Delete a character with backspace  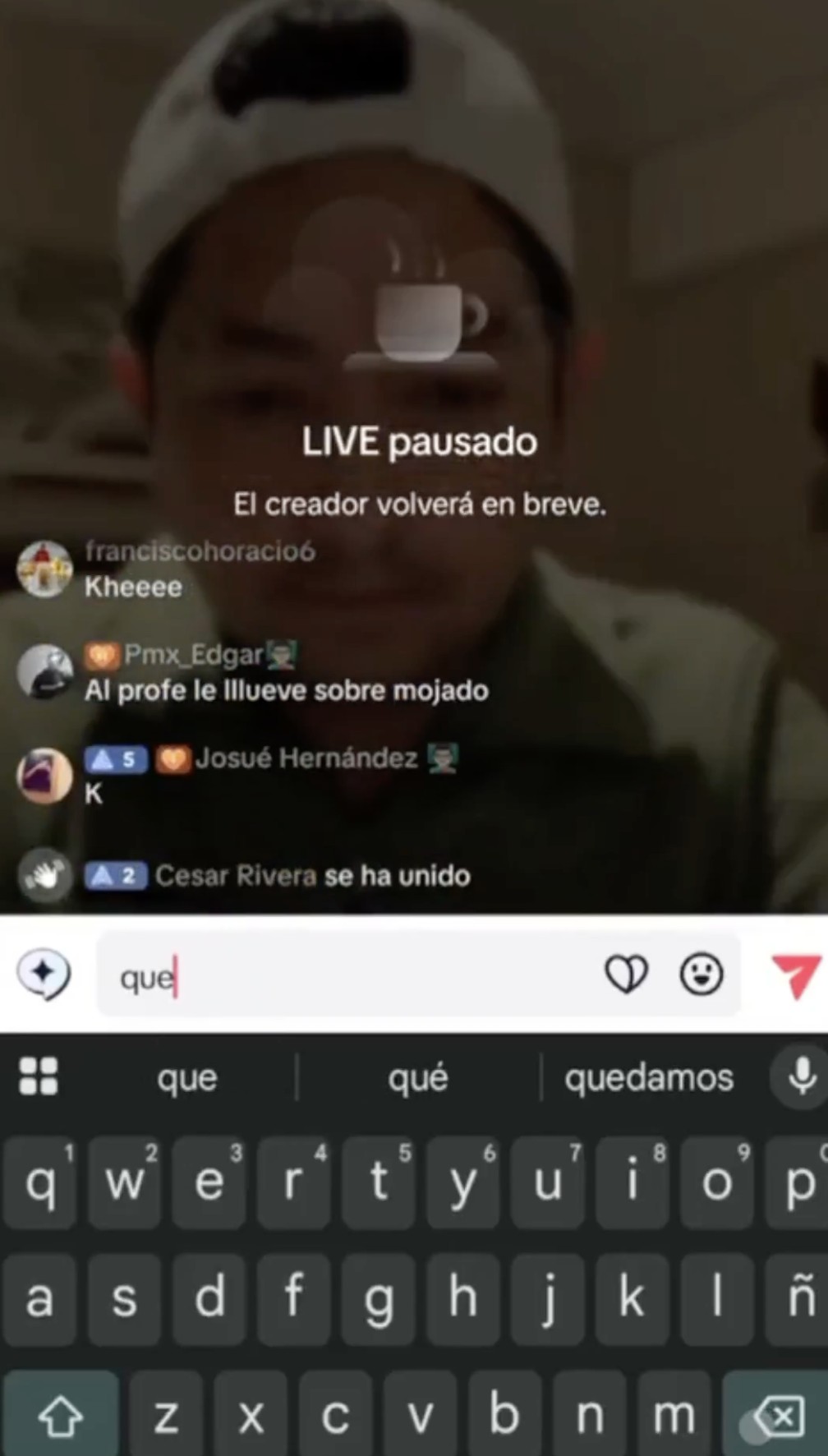click(777, 1416)
